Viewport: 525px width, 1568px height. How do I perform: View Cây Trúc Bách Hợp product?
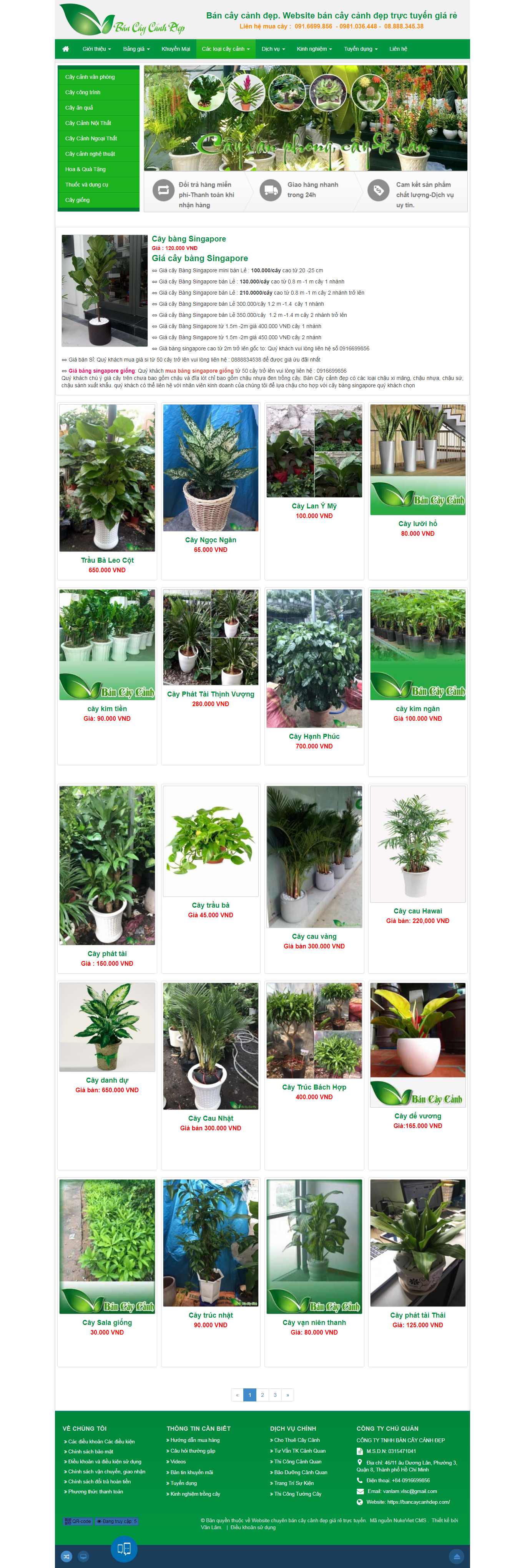click(x=314, y=1086)
